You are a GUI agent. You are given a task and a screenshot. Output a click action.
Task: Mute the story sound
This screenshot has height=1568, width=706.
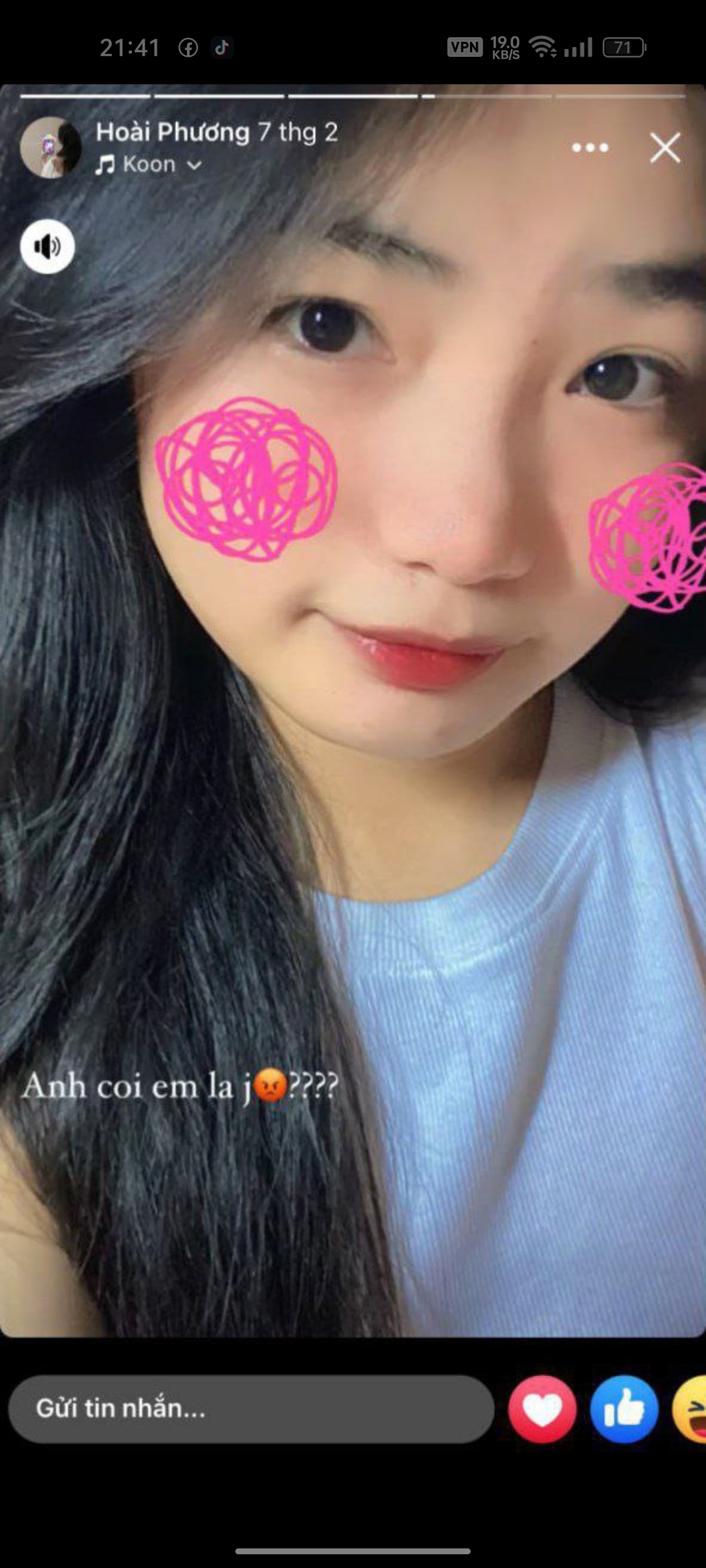coord(47,246)
